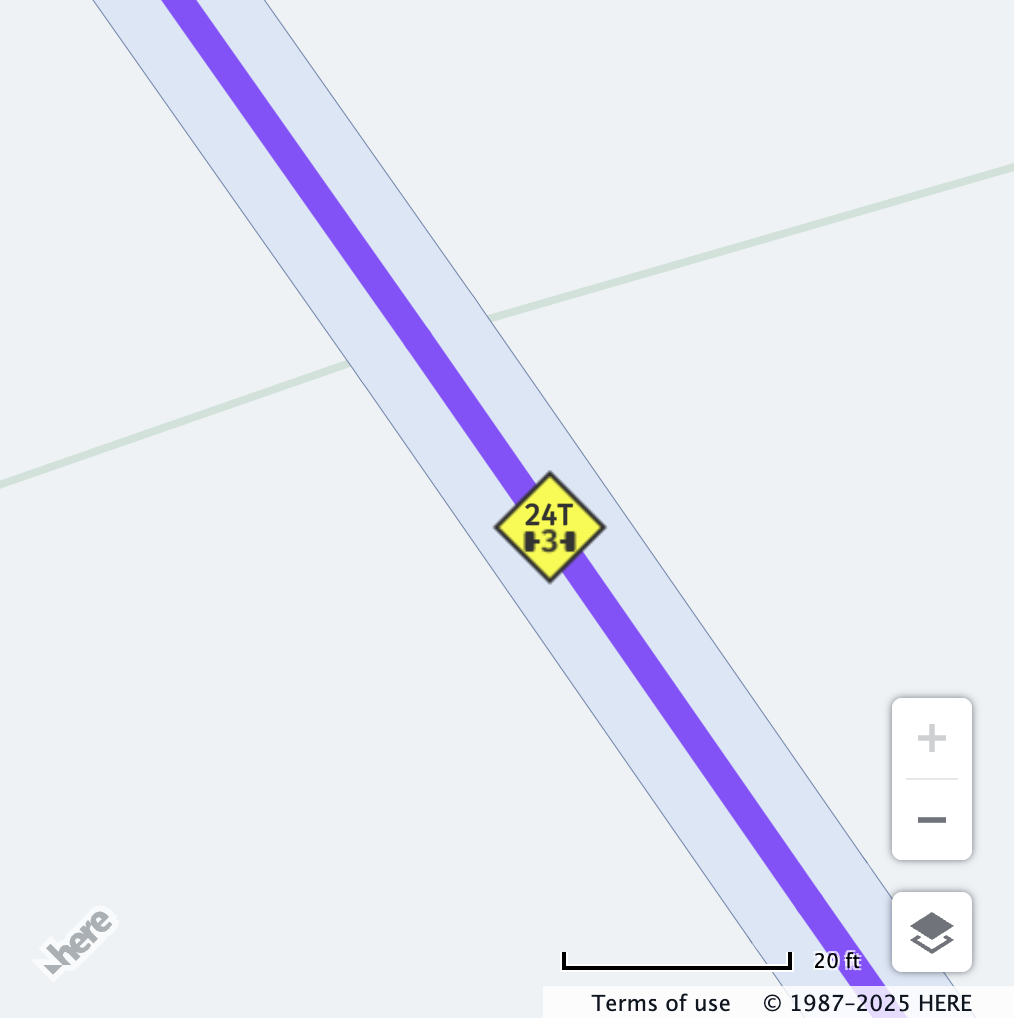Zoom in the map with plus button
Image resolution: width=1014 pixels, height=1018 pixels.
(x=931, y=739)
